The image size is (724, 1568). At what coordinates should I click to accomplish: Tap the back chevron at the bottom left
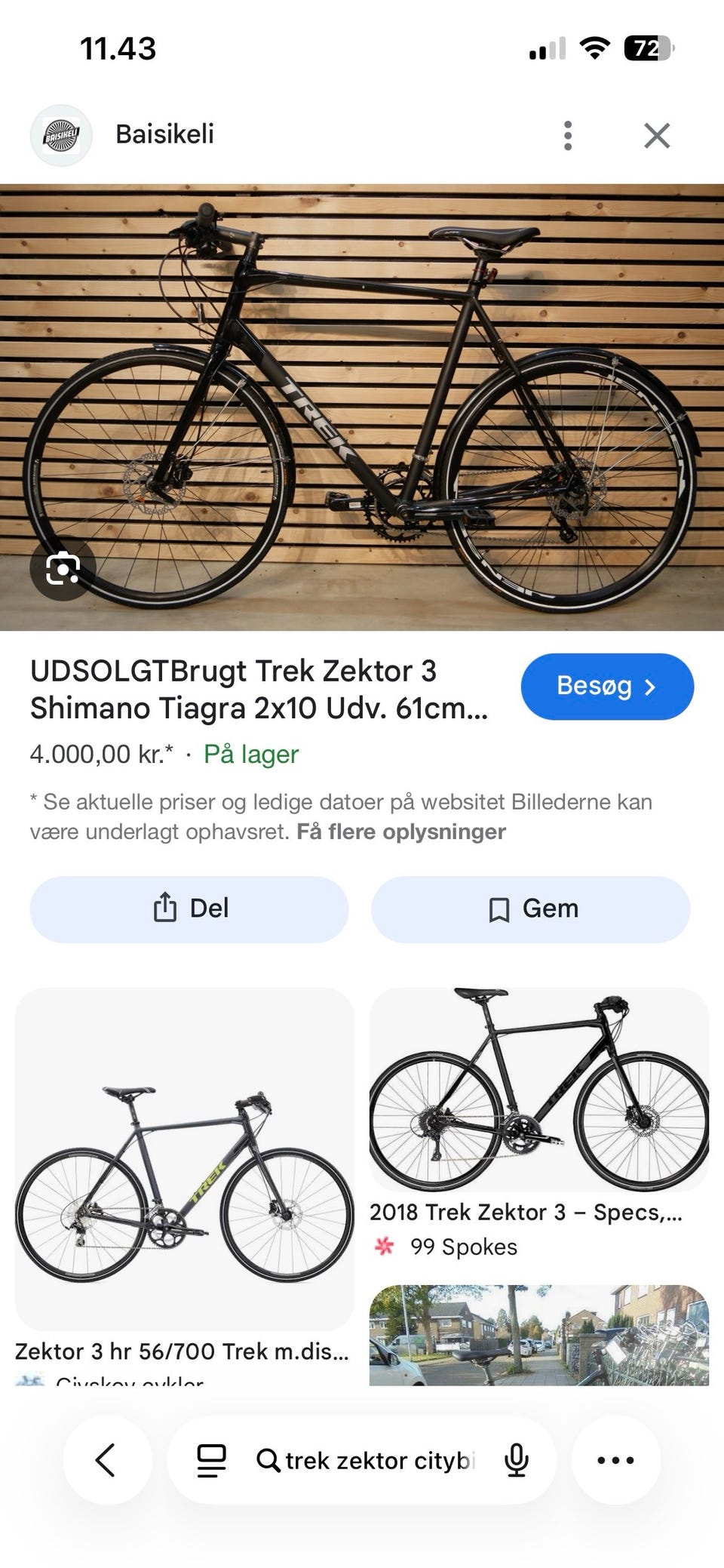[106, 1459]
